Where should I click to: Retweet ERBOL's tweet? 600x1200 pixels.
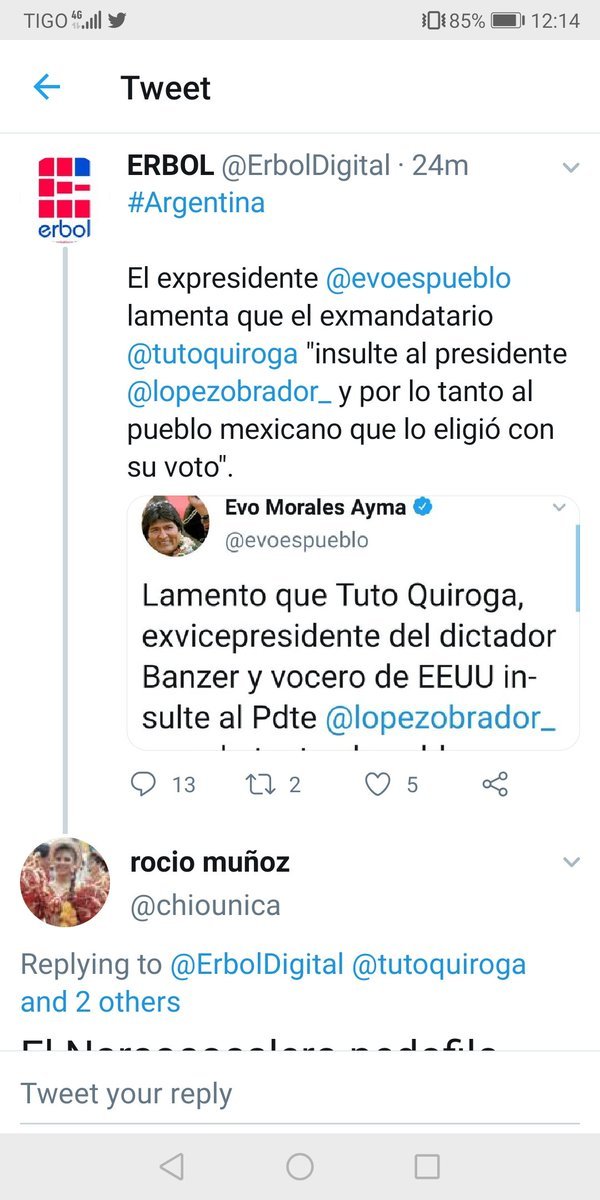[257, 784]
